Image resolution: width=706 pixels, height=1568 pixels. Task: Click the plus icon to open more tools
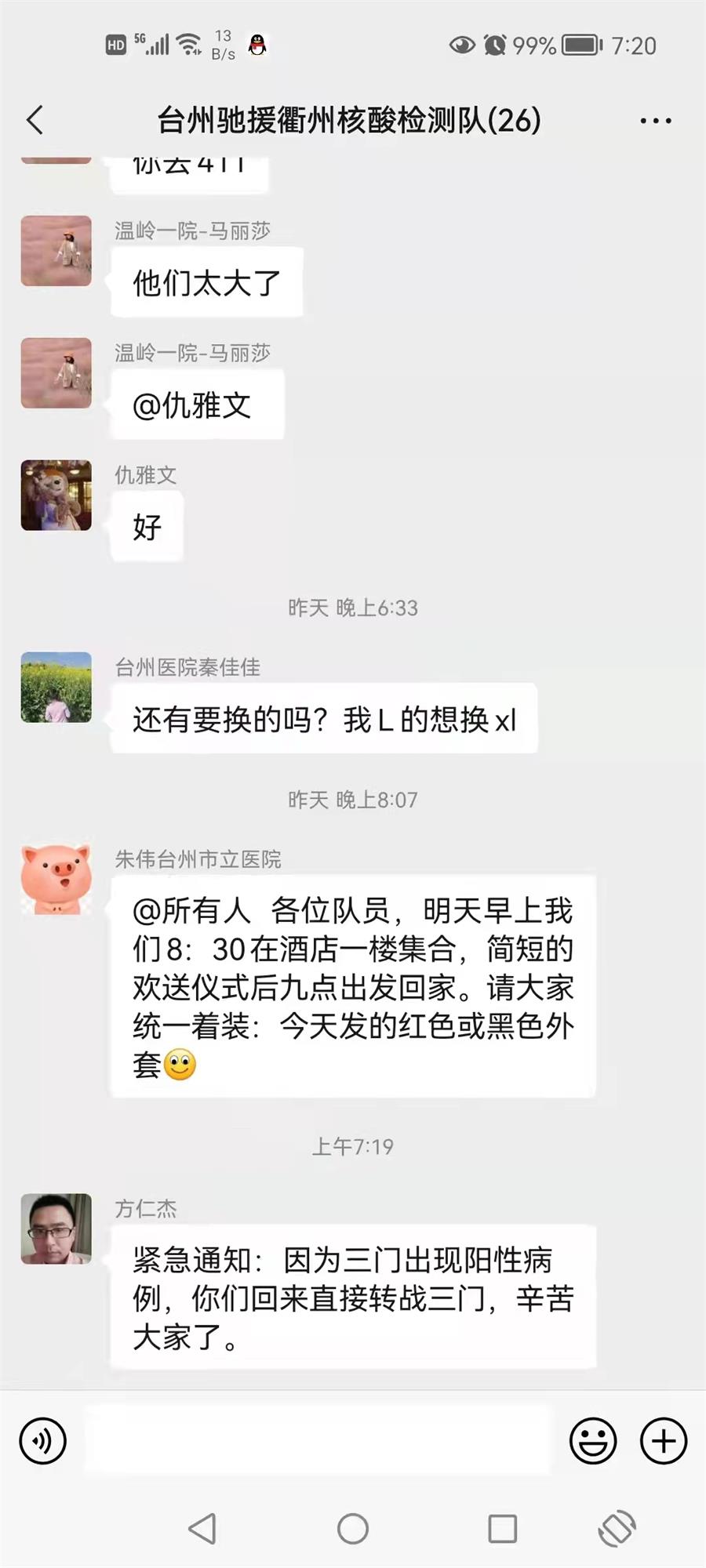click(x=664, y=1439)
